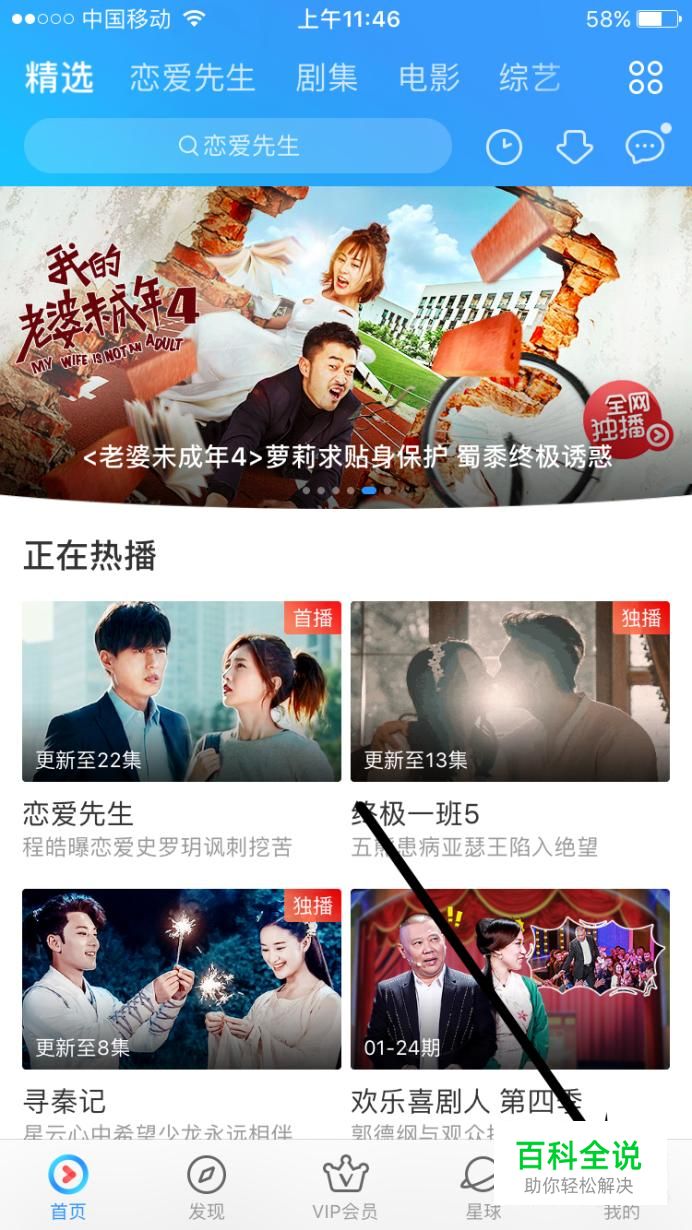
Task: Open the 剧集 tab
Action: 326,78
